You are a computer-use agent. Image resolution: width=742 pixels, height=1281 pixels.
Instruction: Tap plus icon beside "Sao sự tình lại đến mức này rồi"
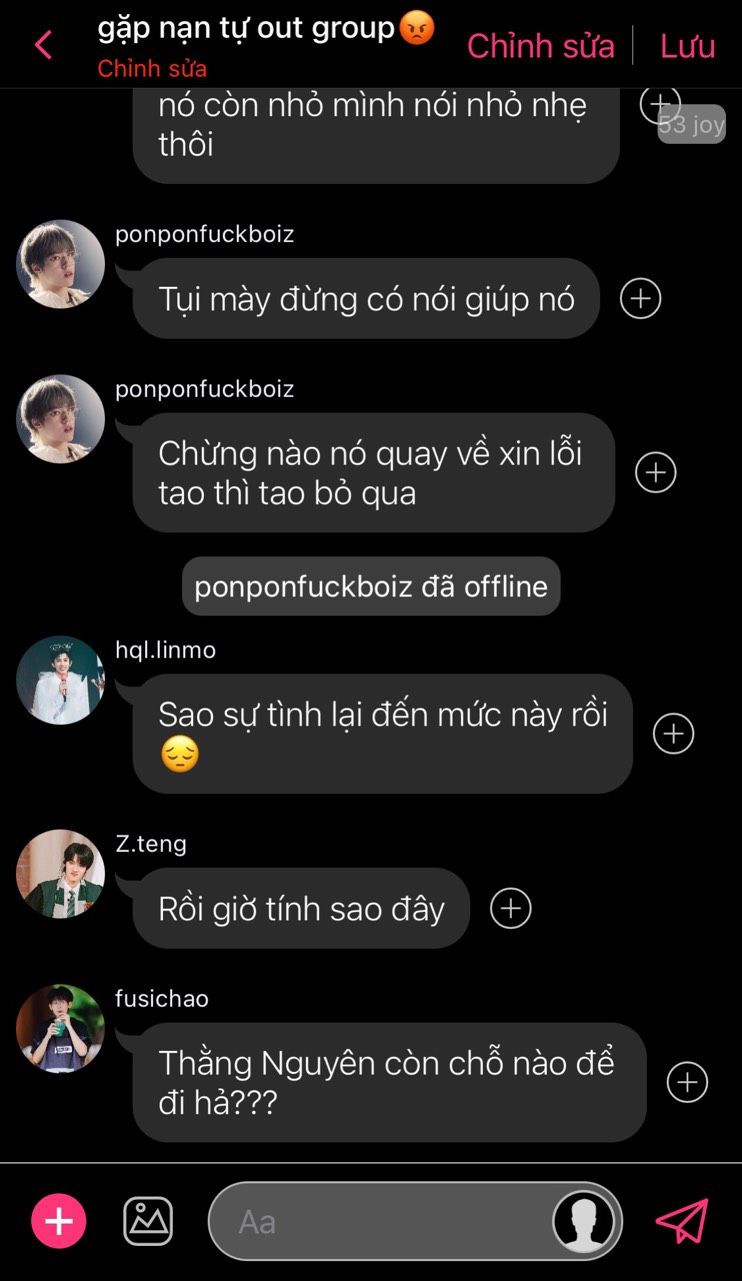click(x=673, y=734)
